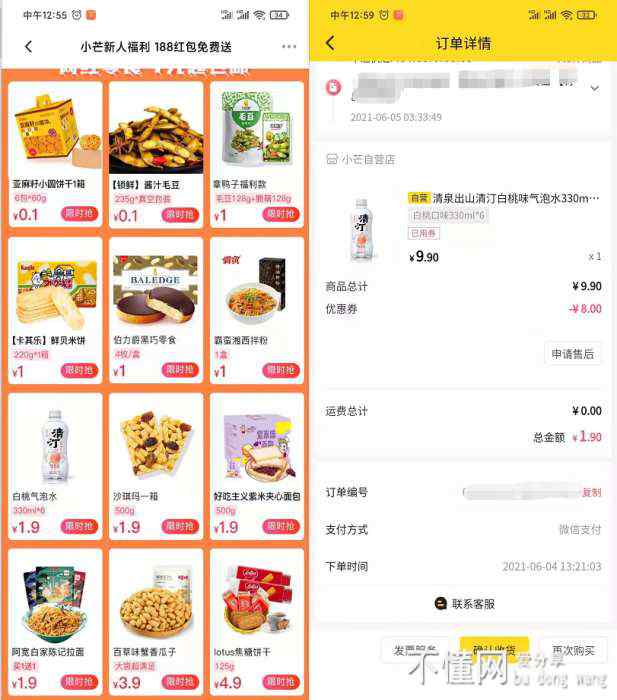Go back from the 小芒新人福利 page
This screenshot has height=700, width=617.
tap(28, 46)
